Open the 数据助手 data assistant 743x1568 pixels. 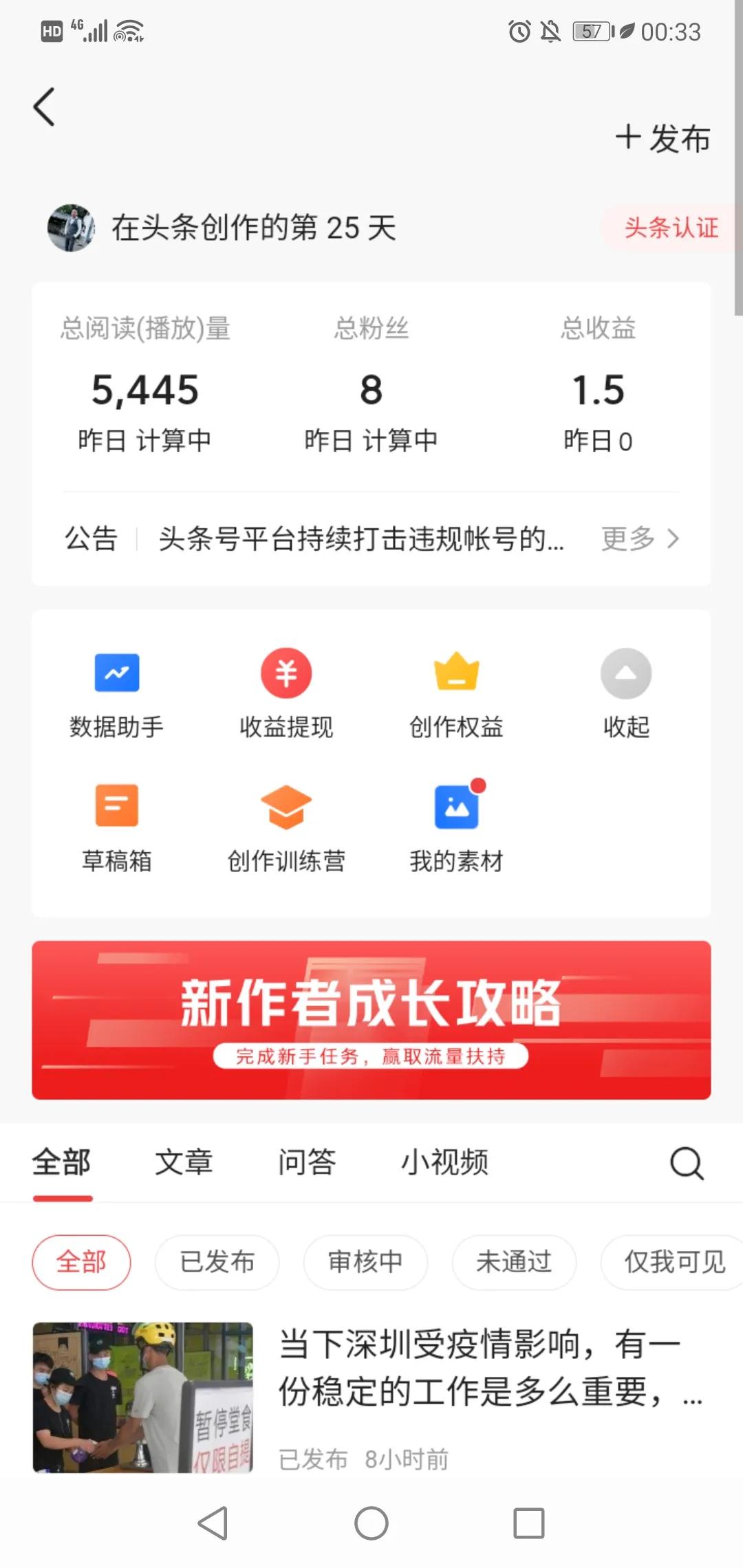pyautogui.click(x=116, y=695)
